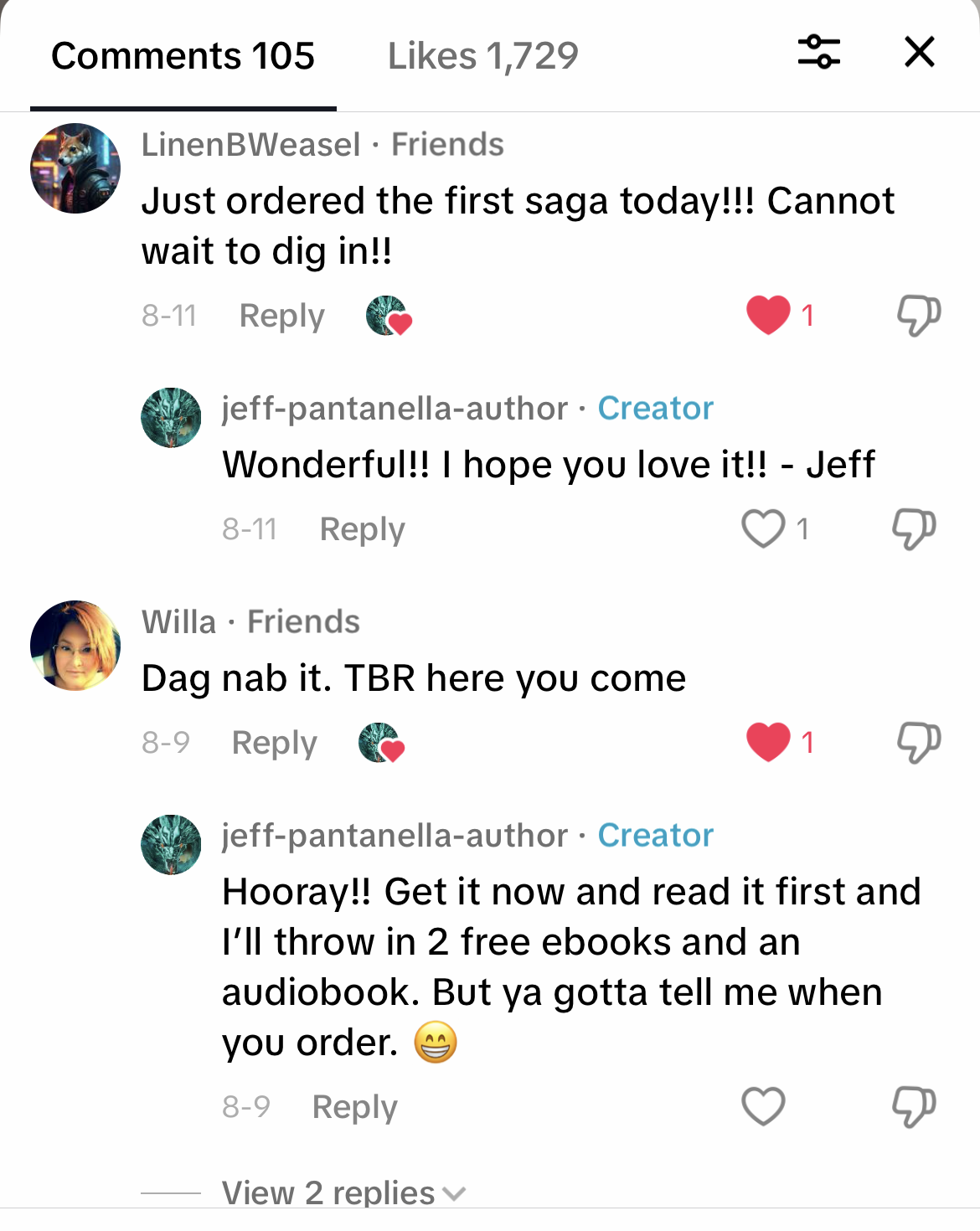The height and width of the screenshot is (1231, 980).
Task: Reply to Jeff's "Wonderful!!" comment
Action: (x=362, y=529)
